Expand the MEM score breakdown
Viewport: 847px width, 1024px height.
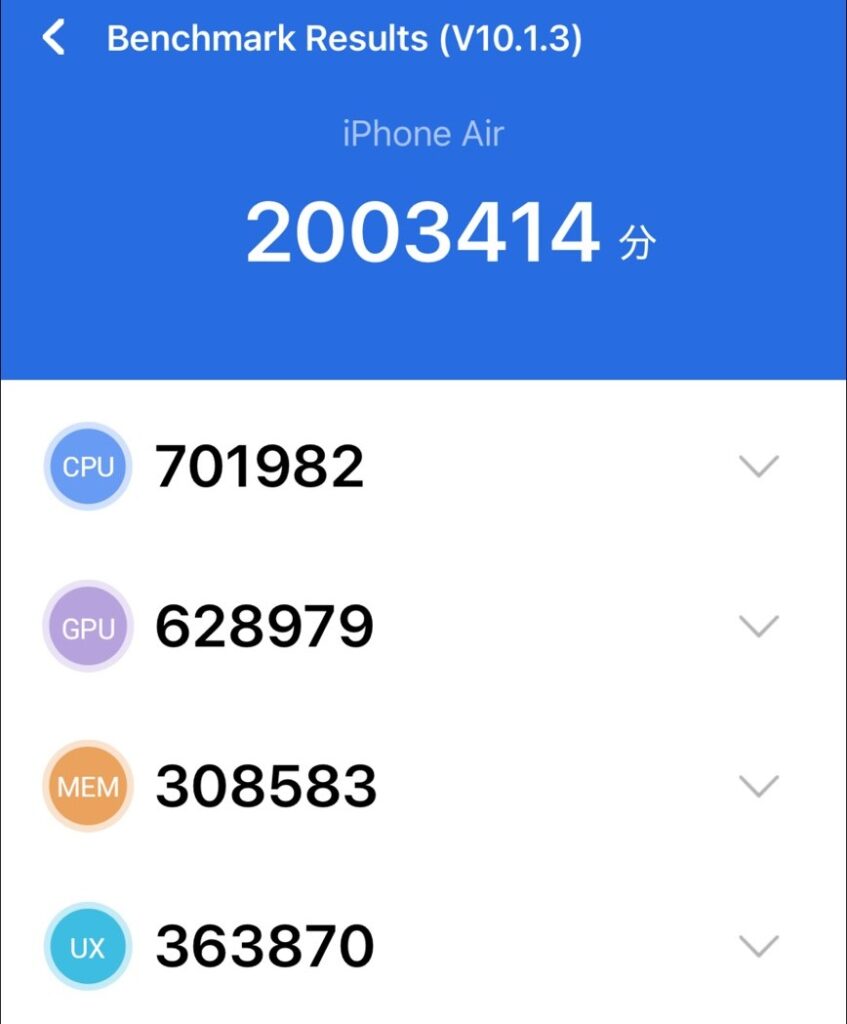click(758, 786)
